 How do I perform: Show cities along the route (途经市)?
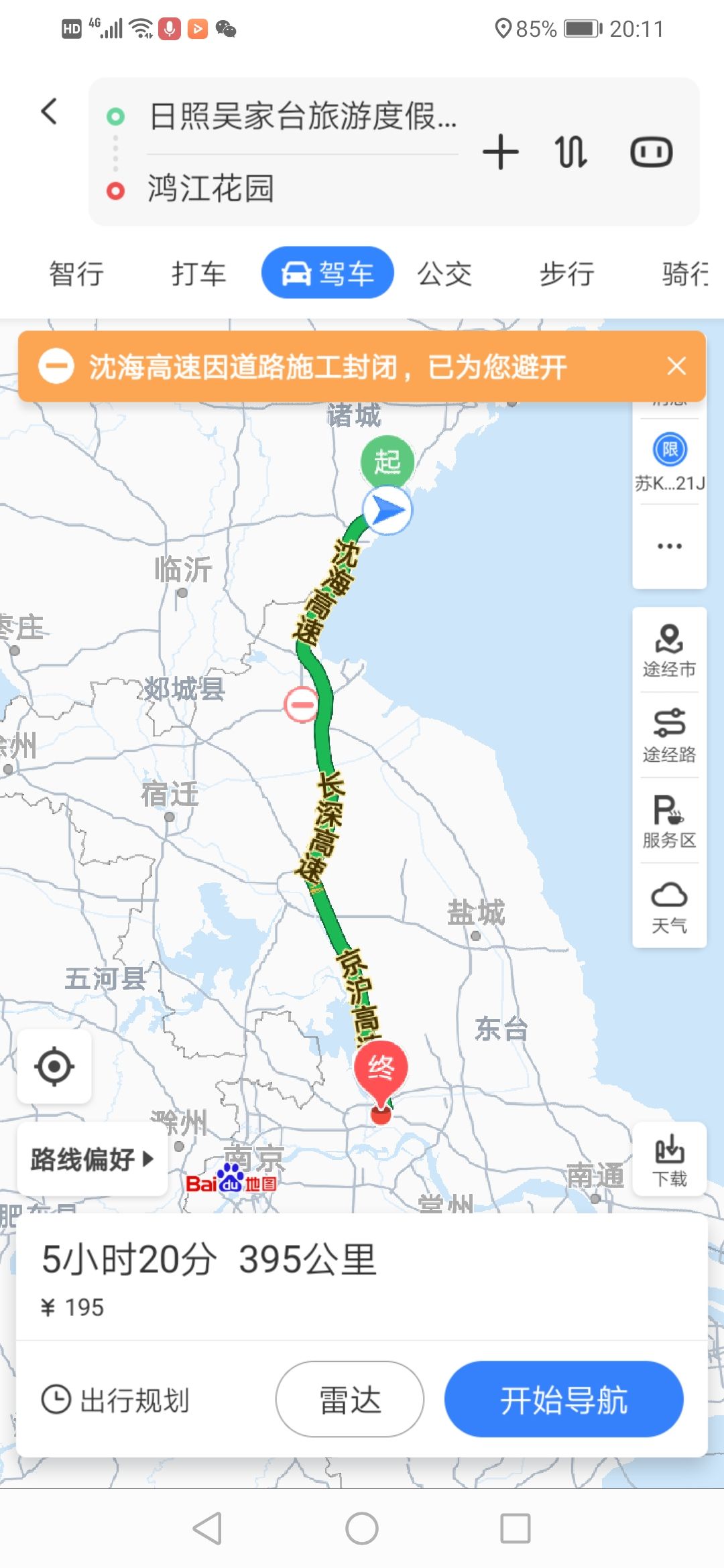(x=669, y=650)
